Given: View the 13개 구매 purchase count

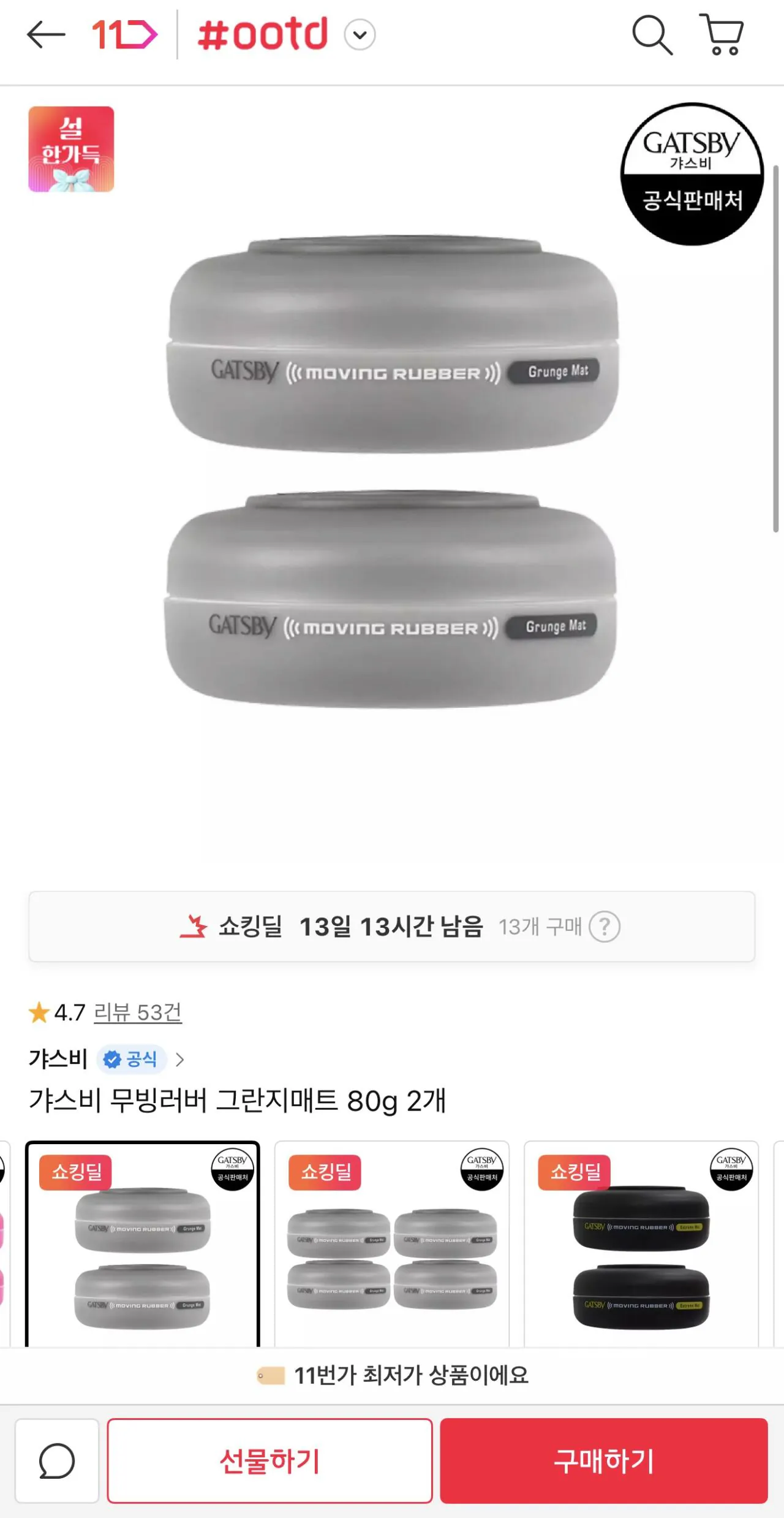Looking at the screenshot, I should [x=540, y=927].
